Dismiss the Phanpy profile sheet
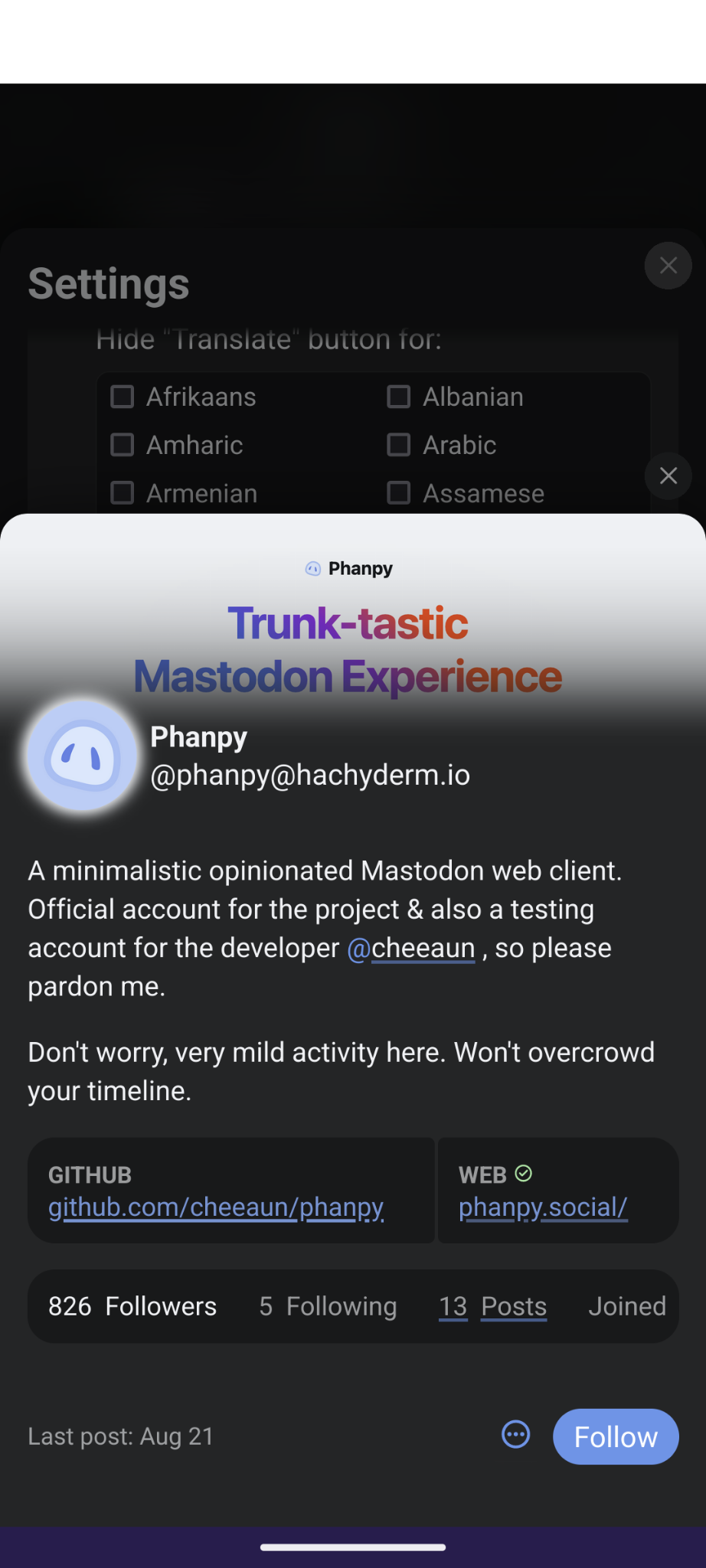The height and width of the screenshot is (1568, 706). point(667,475)
